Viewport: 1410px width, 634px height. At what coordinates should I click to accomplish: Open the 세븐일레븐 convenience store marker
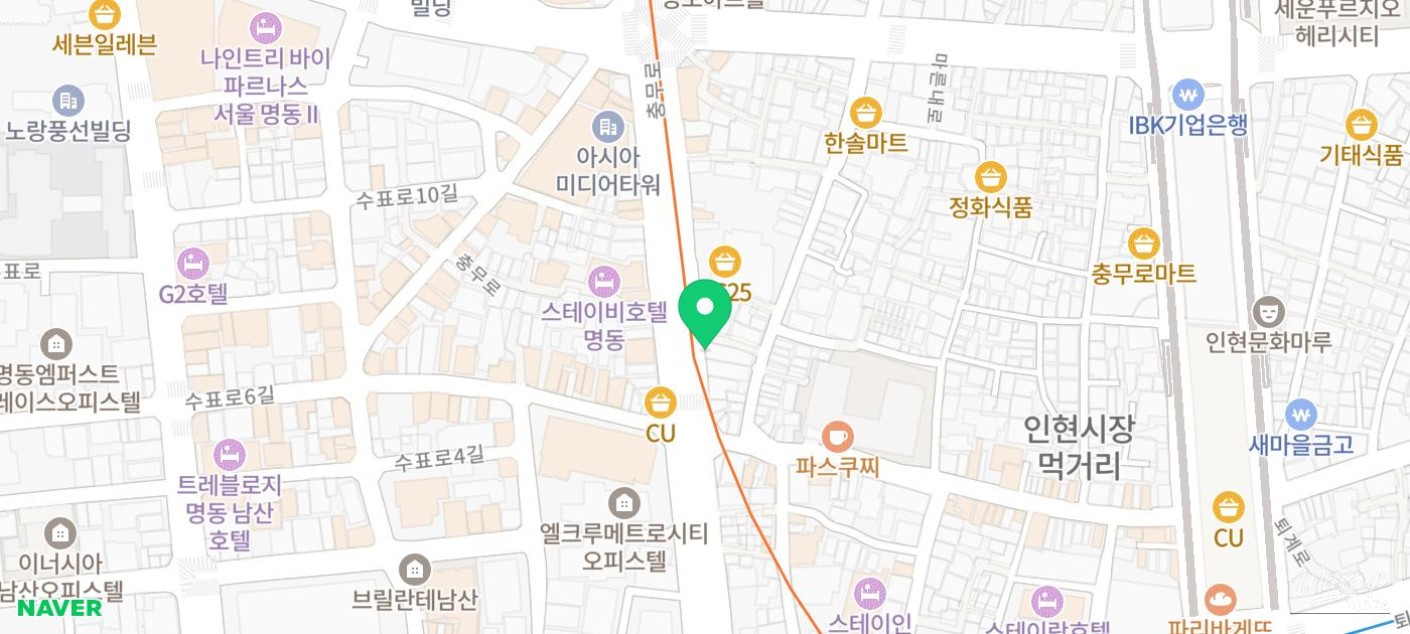(104, 15)
